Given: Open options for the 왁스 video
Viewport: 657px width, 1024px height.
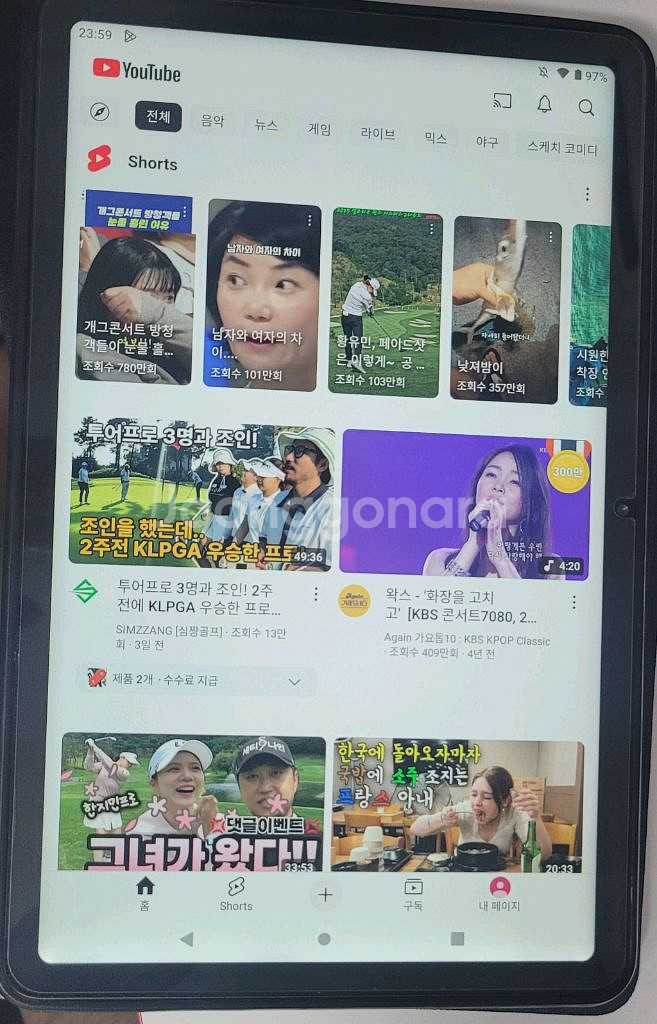Looking at the screenshot, I should tap(573, 602).
